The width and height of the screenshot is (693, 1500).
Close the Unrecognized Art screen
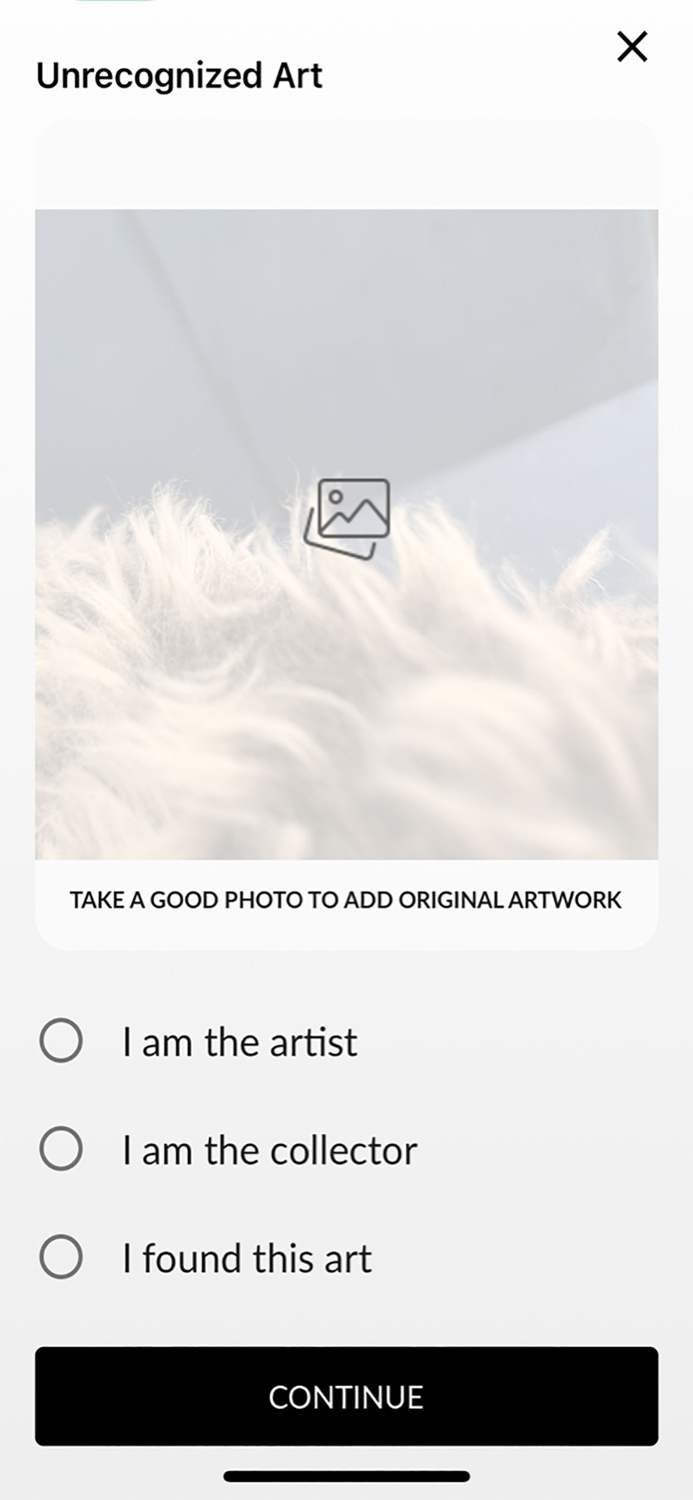(x=632, y=47)
